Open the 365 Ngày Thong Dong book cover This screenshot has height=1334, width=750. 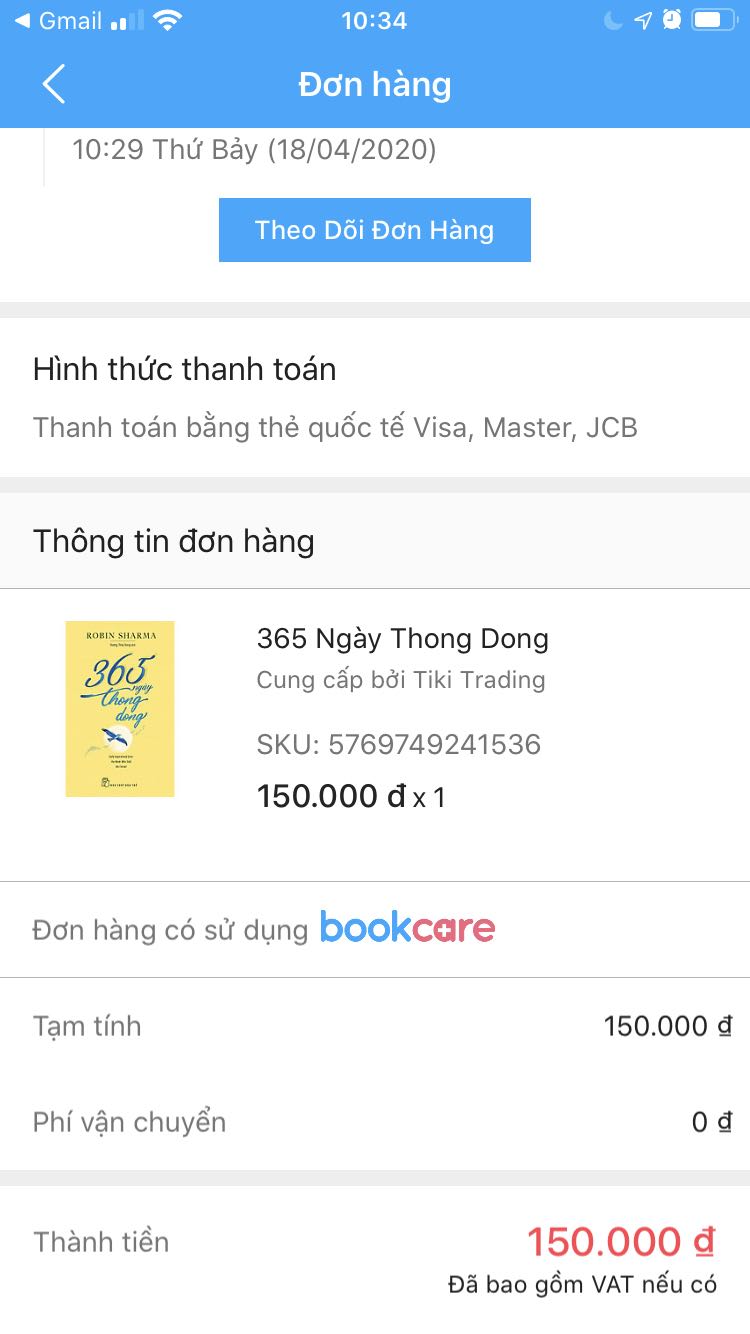point(120,708)
